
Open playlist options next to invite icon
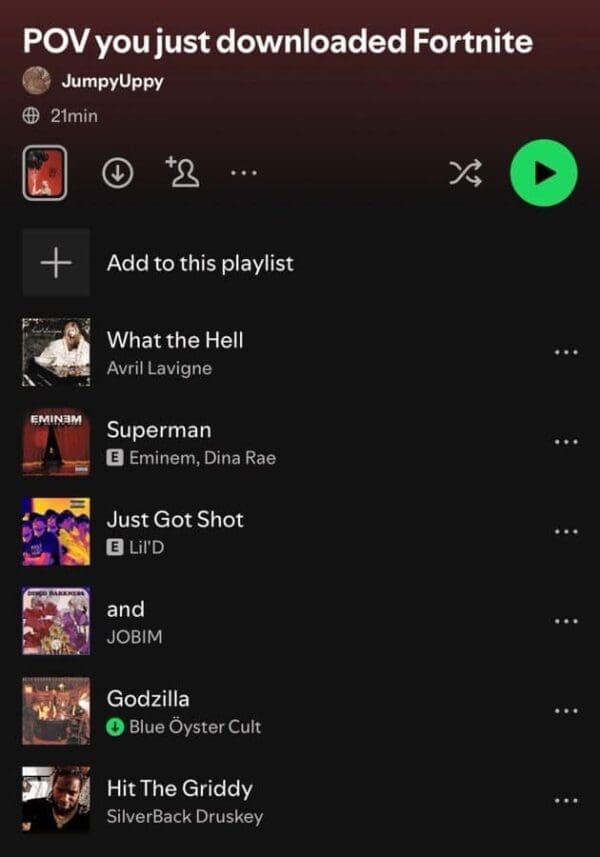tap(244, 173)
